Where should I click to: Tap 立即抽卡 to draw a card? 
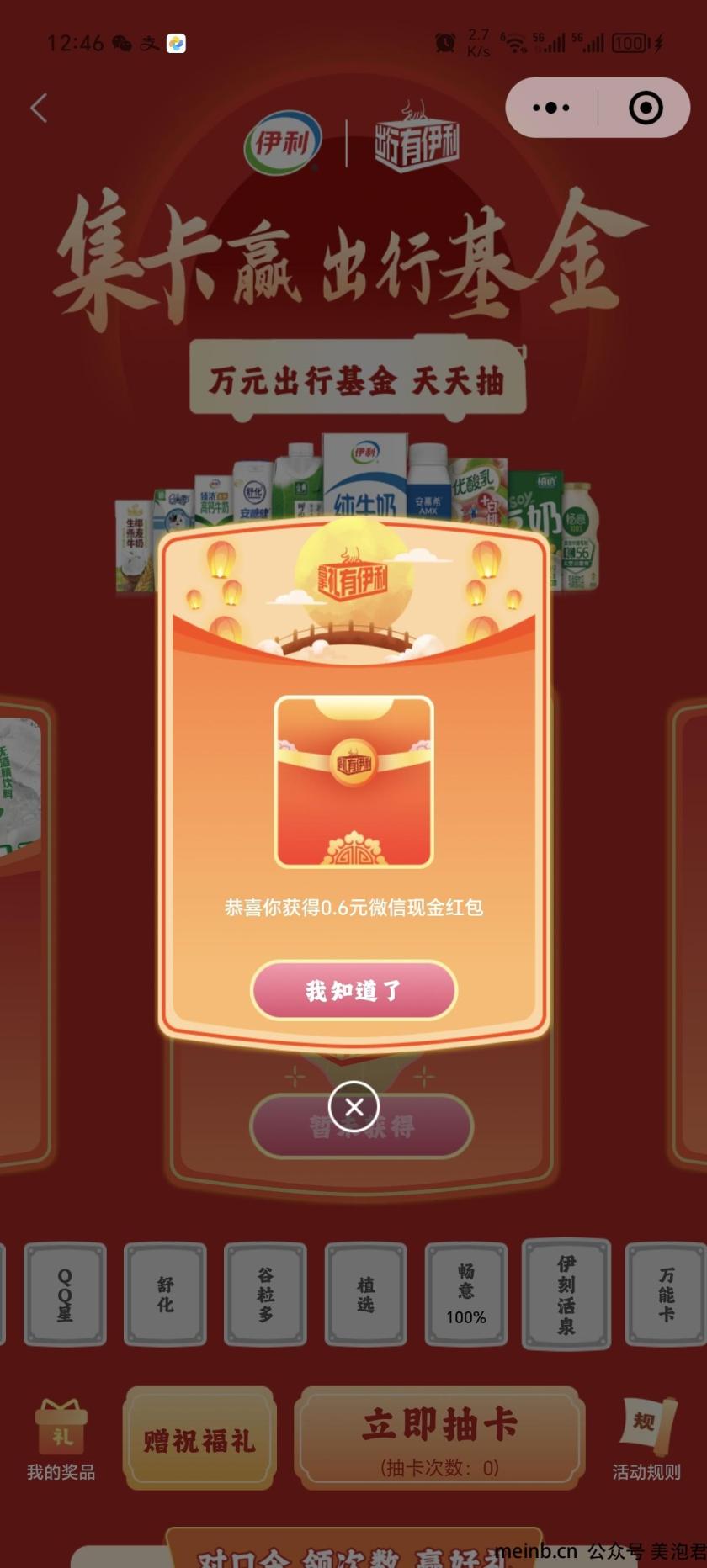[x=439, y=1438]
